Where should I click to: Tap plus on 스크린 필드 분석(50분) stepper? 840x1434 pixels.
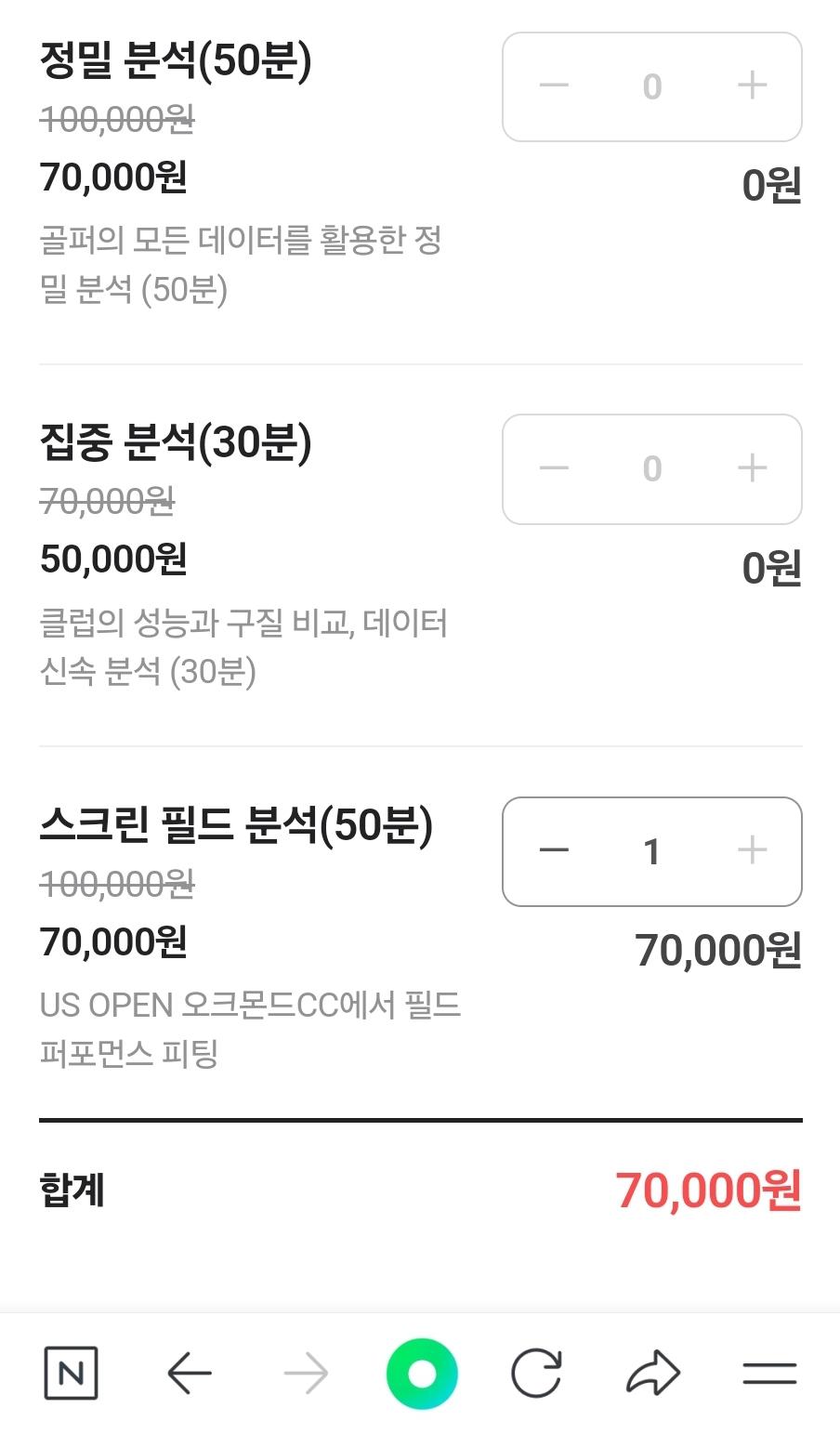(752, 850)
